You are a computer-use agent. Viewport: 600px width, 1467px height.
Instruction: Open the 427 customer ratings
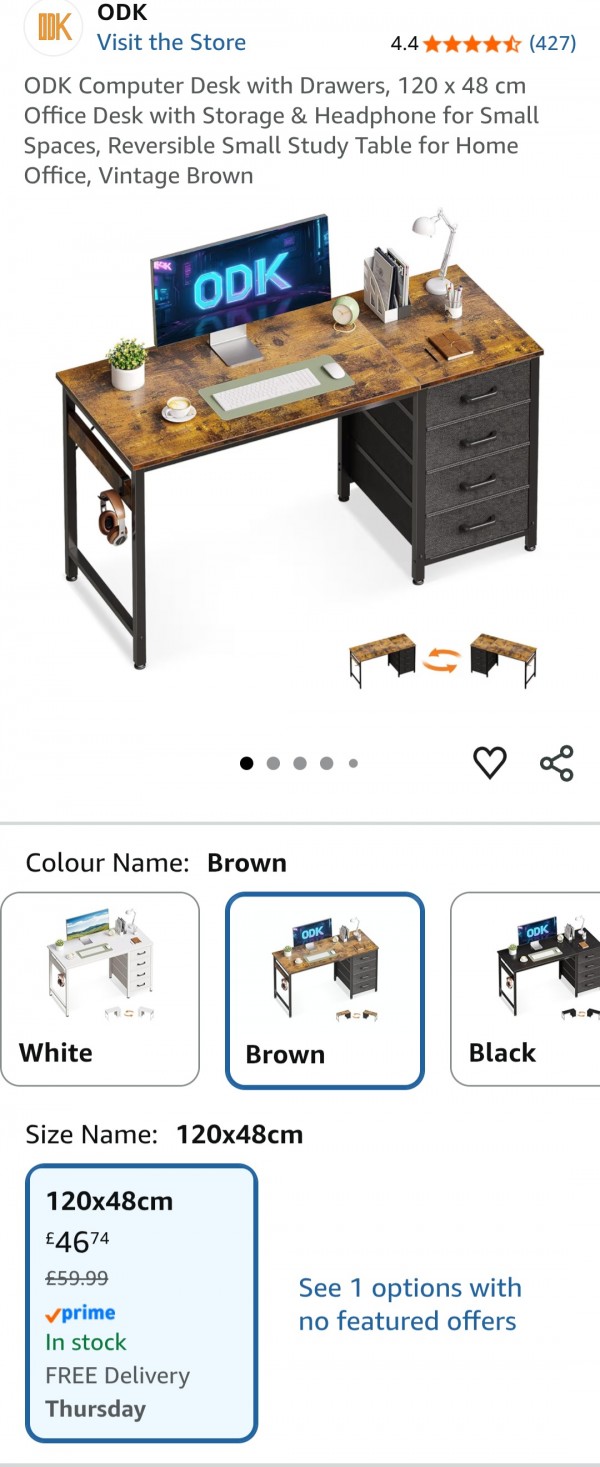552,43
